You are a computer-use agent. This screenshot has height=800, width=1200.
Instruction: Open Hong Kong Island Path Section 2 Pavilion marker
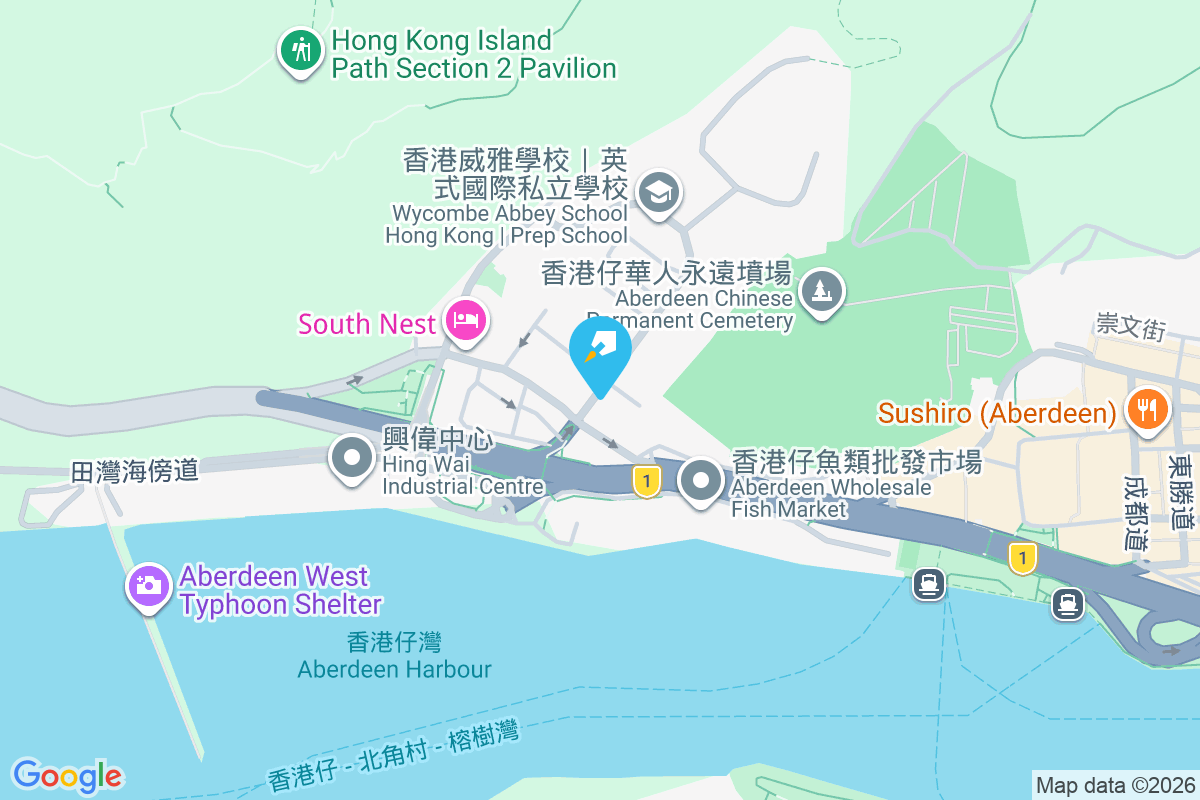(299, 49)
